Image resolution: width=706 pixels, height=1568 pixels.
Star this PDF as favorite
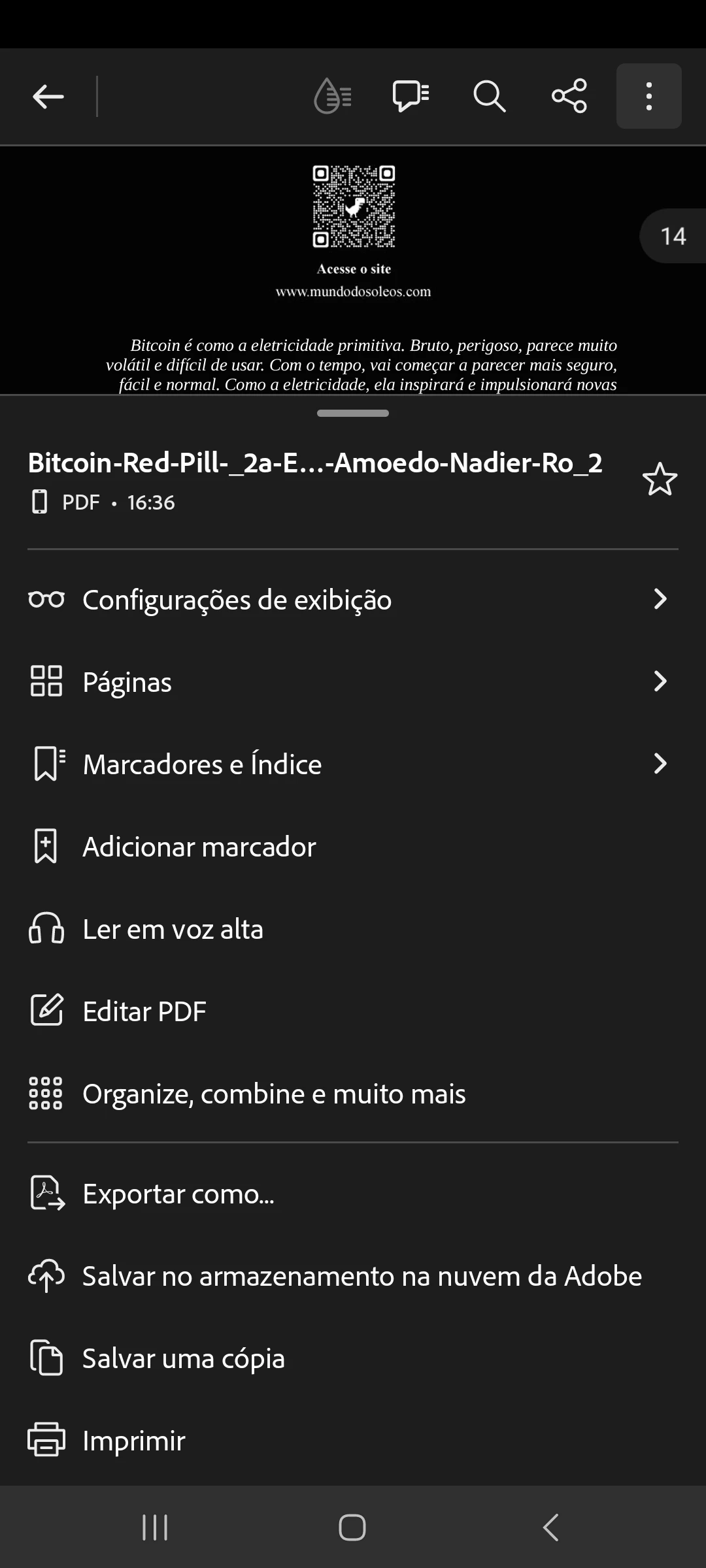(660, 480)
